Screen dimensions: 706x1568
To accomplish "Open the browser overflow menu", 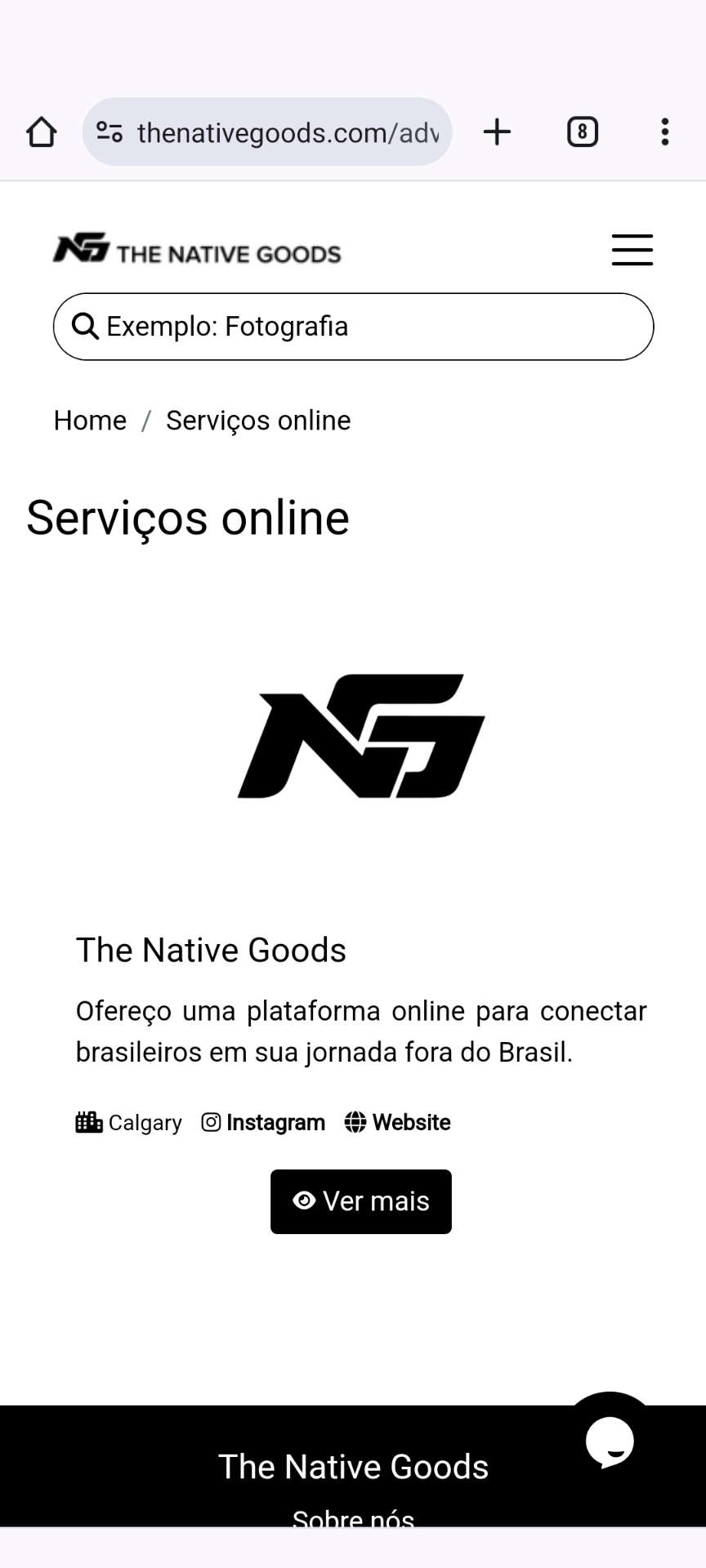I will click(665, 131).
